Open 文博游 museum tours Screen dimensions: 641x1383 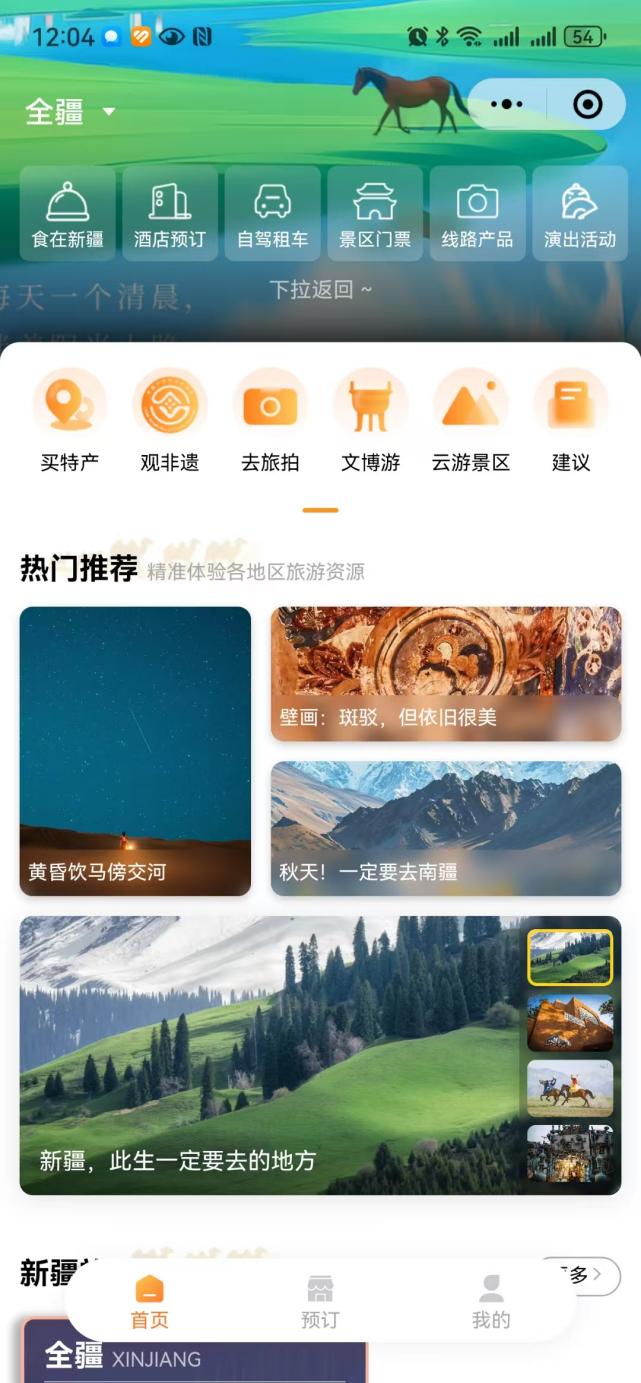click(x=371, y=421)
